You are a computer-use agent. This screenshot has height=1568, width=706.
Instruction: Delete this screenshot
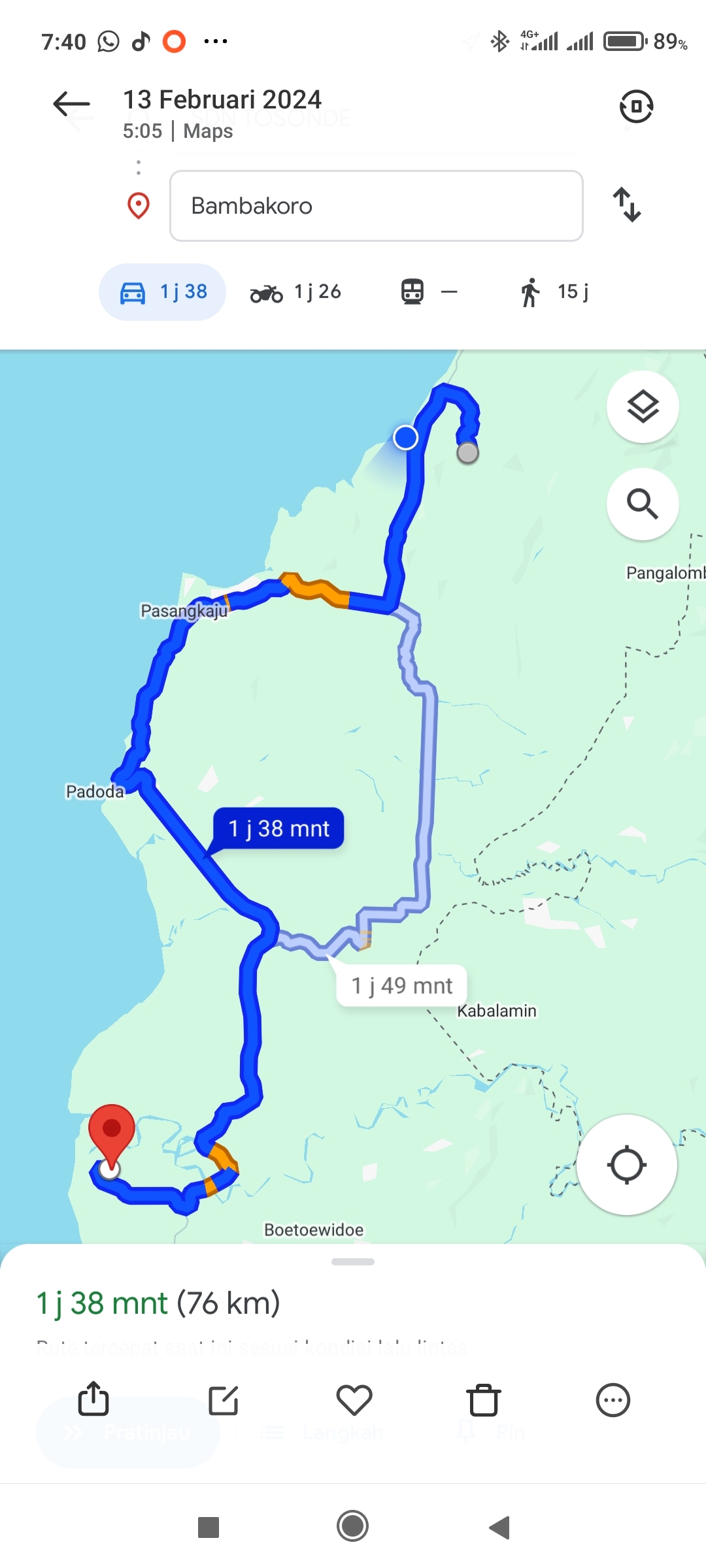(x=484, y=1400)
